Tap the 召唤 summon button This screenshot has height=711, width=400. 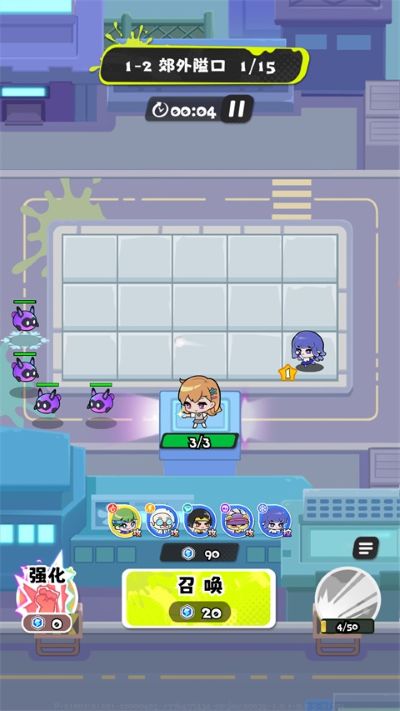[199, 599]
